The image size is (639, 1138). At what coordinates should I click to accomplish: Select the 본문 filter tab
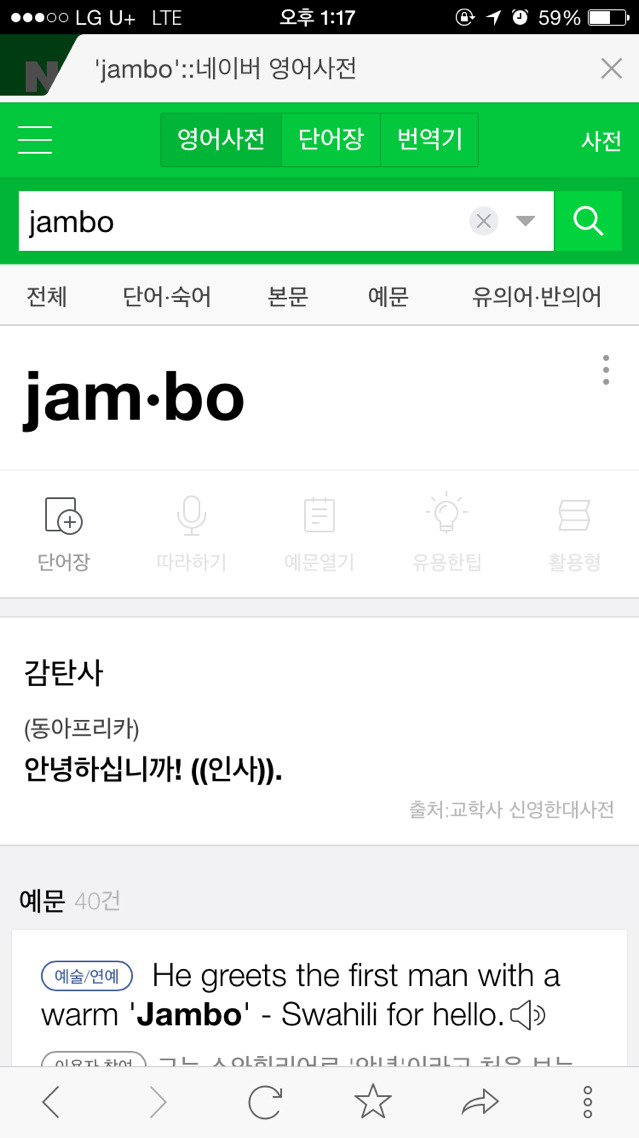(x=288, y=297)
